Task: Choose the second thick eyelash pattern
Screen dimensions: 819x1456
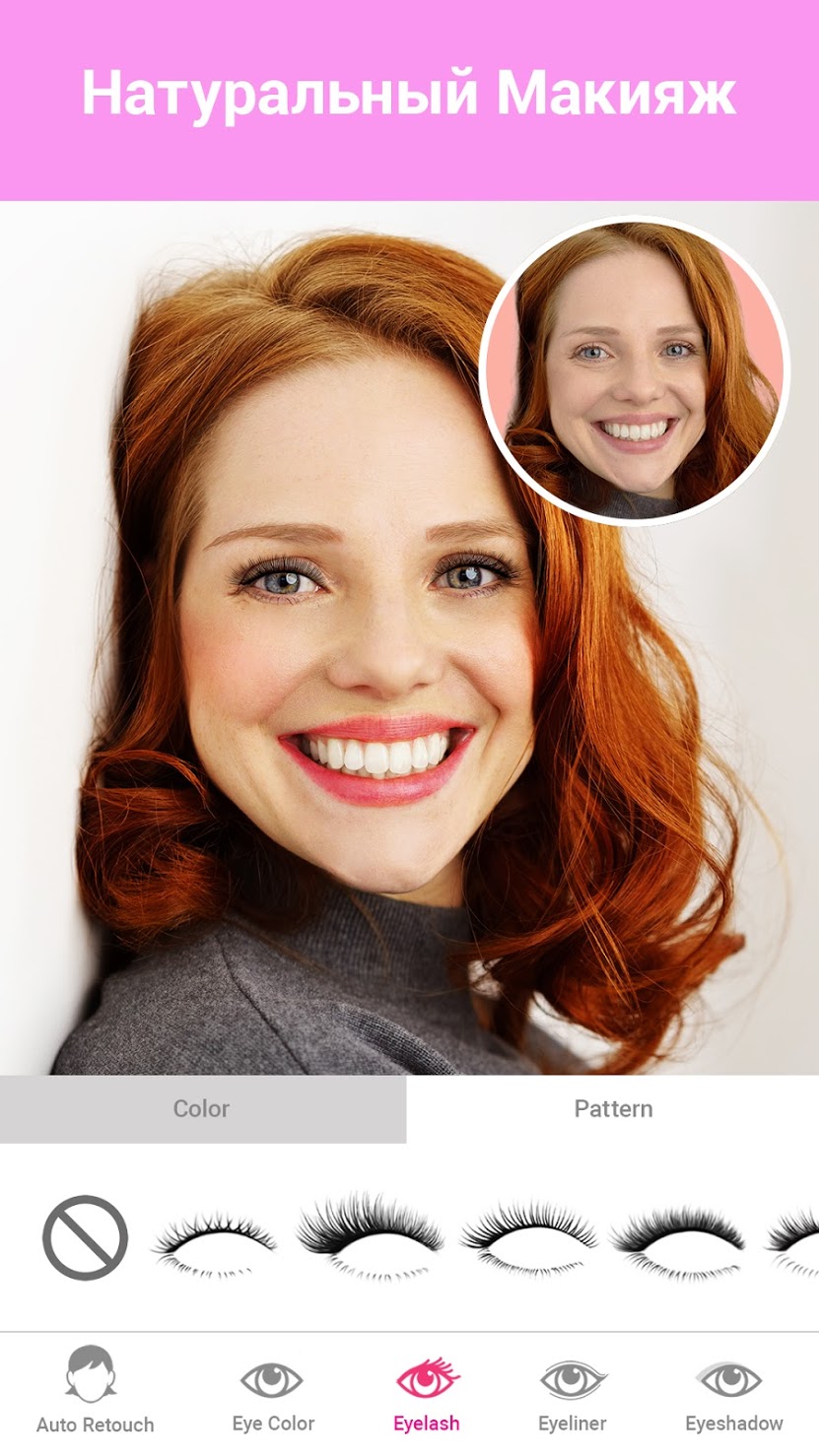Action: (371, 1237)
